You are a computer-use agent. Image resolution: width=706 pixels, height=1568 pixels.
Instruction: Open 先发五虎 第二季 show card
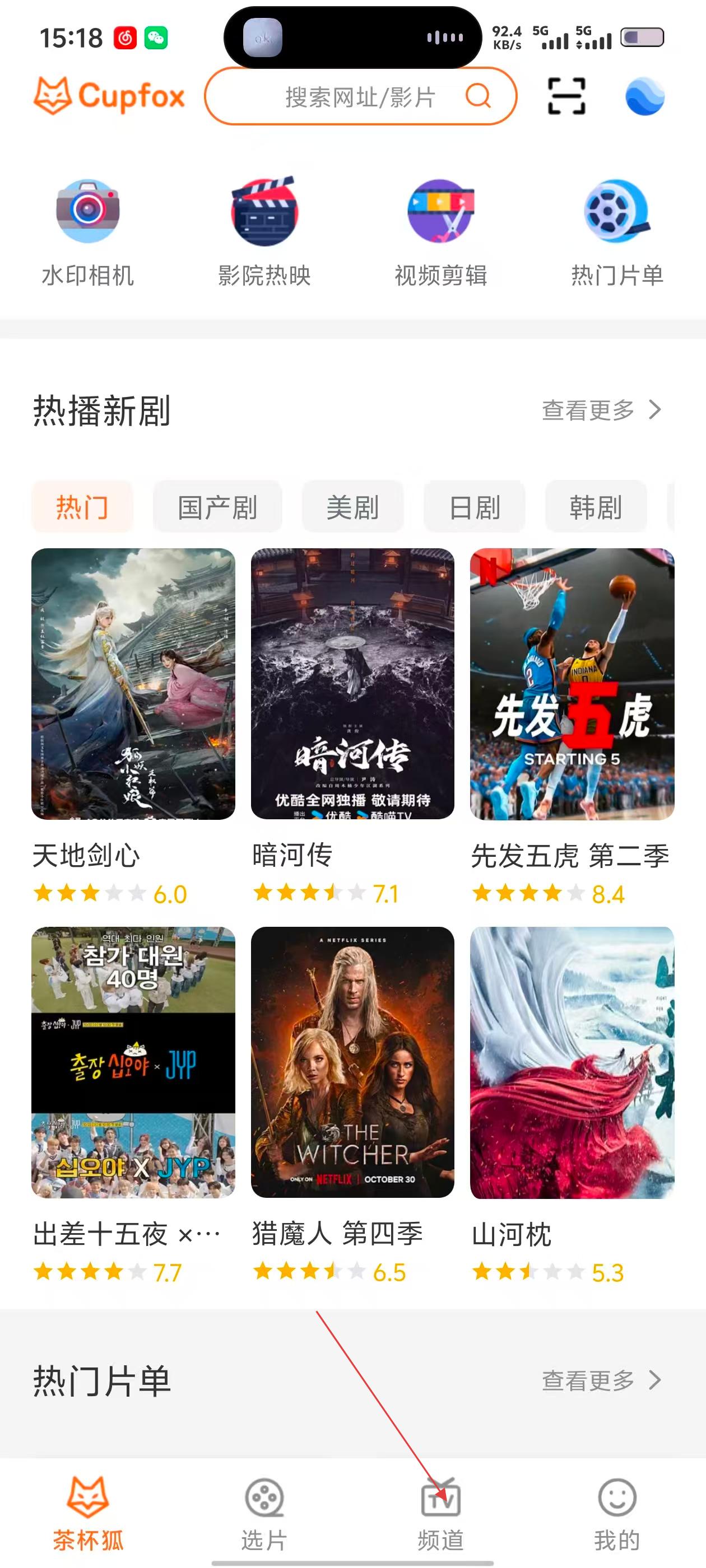tap(572, 684)
